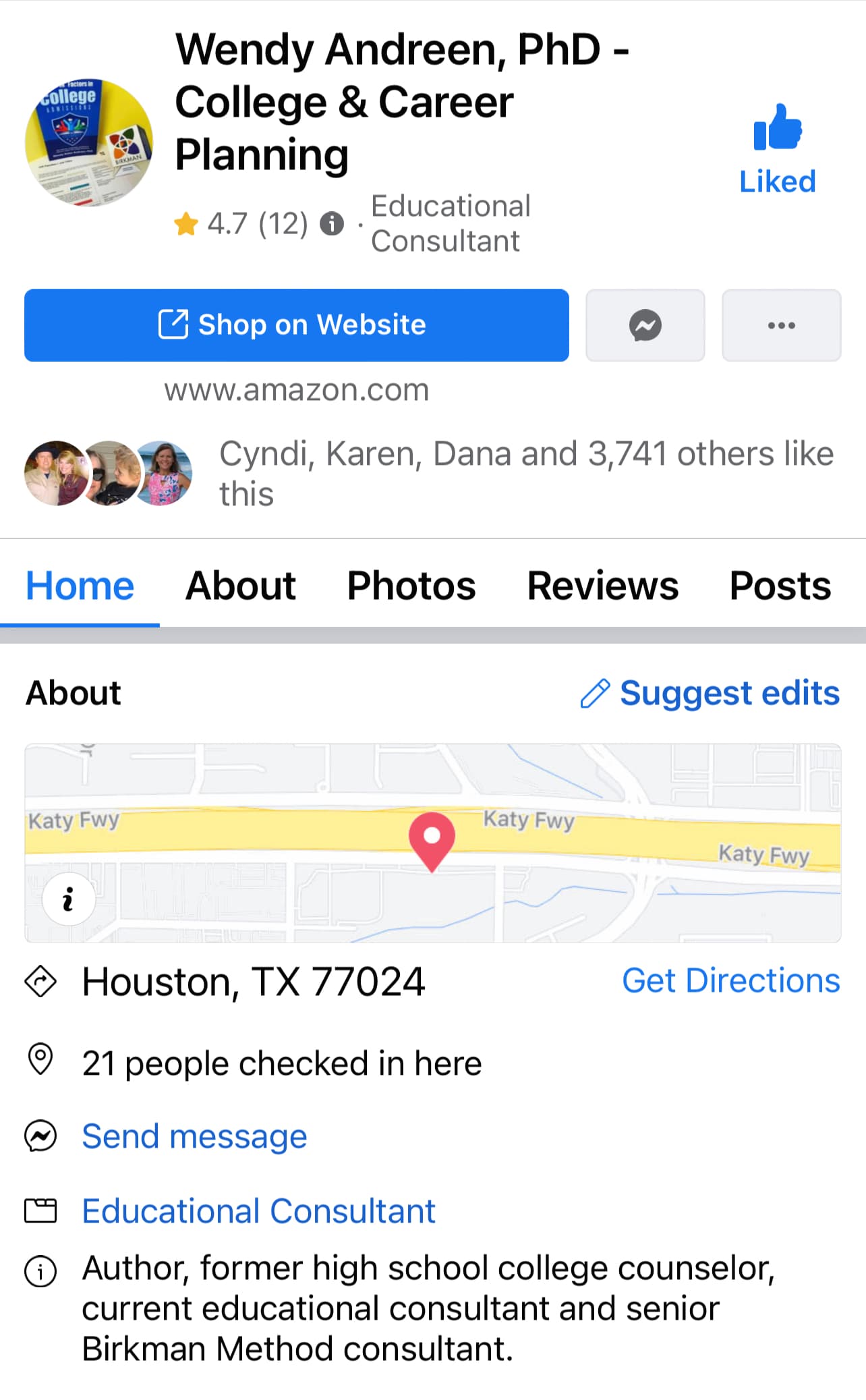Open Educational Consultant category link
The height and width of the screenshot is (1400, 866).
click(258, 1211)
